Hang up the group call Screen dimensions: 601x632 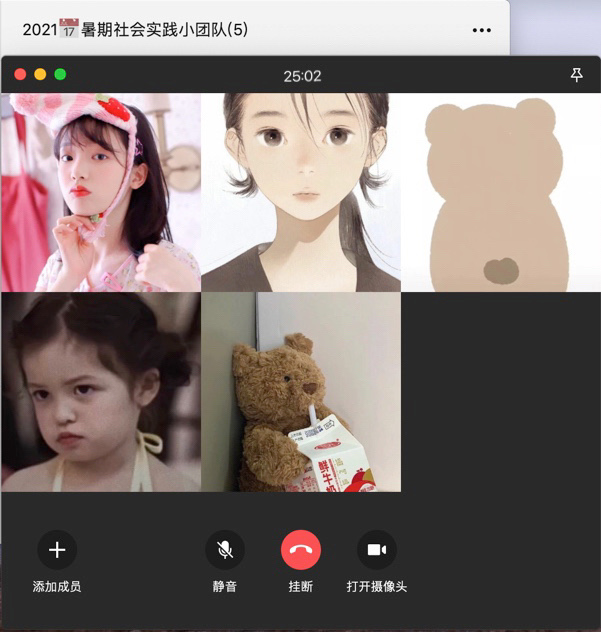[300, 550]
